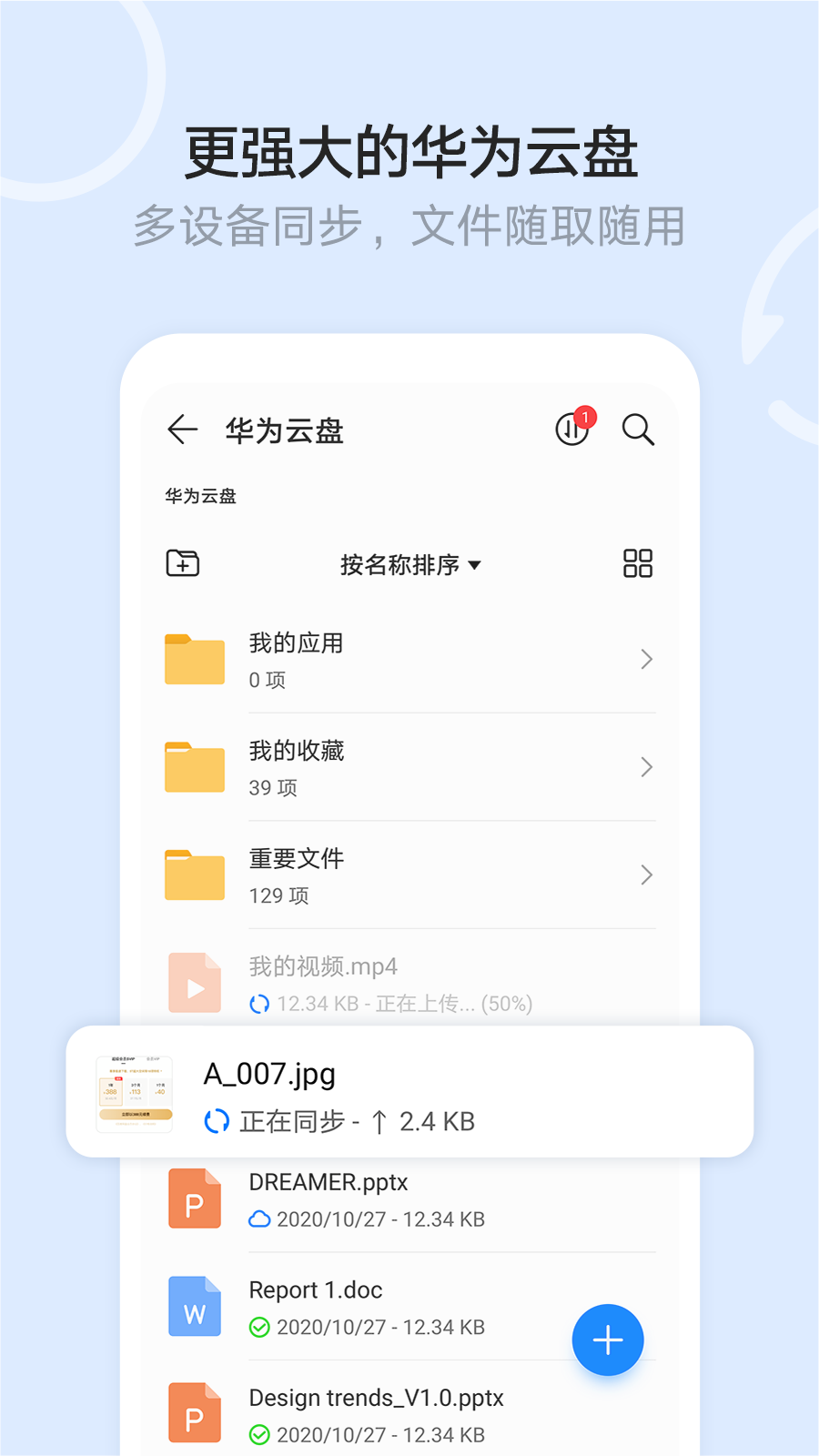Image resolution: width=819 pixels, height=1456 pixels.
Task: Open the transfer list with notification badge
Action: coord(571,430)
